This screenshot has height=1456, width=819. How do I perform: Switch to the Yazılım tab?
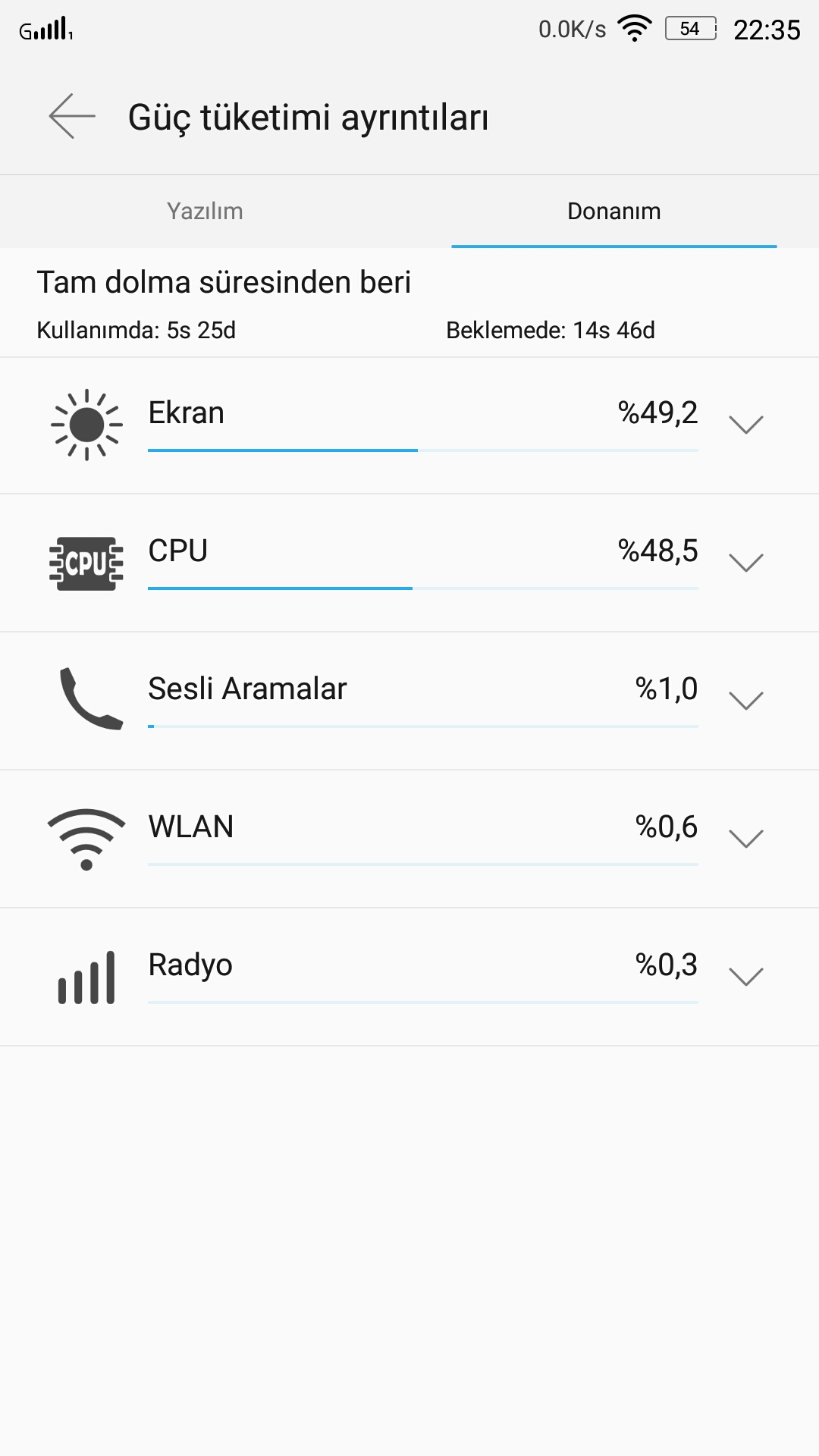coord(205,211)
